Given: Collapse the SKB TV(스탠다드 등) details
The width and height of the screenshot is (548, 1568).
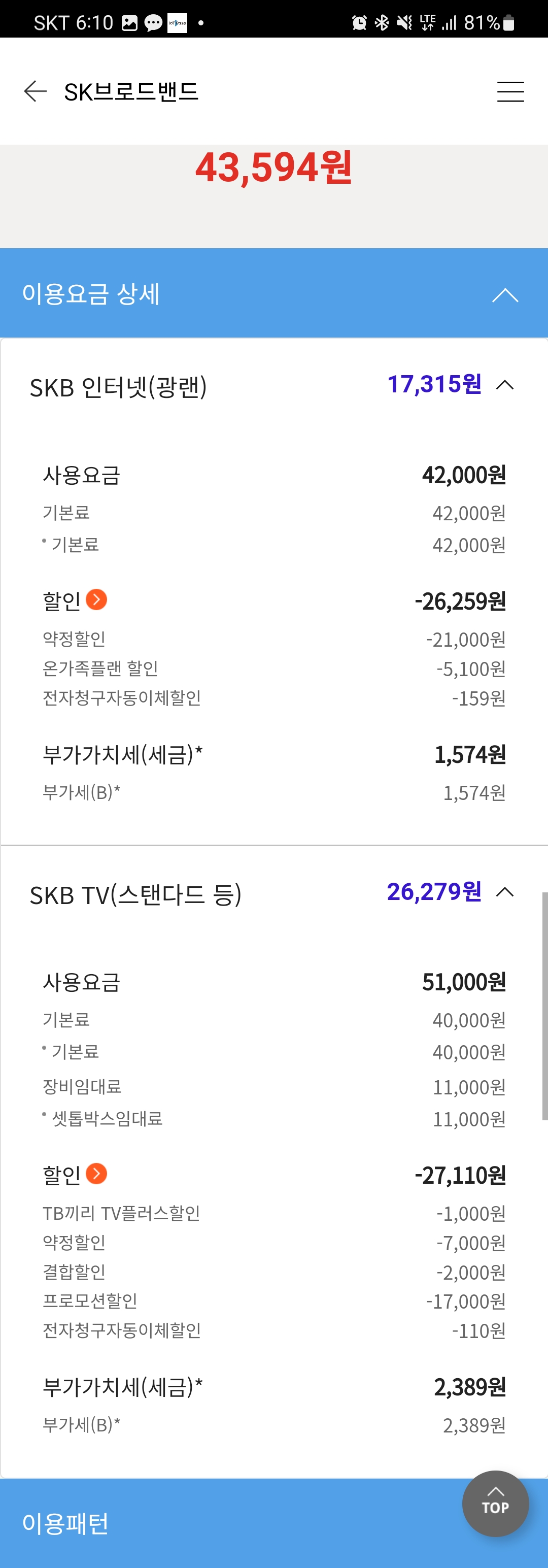Looking at the screenshot, I should point(504,892).
